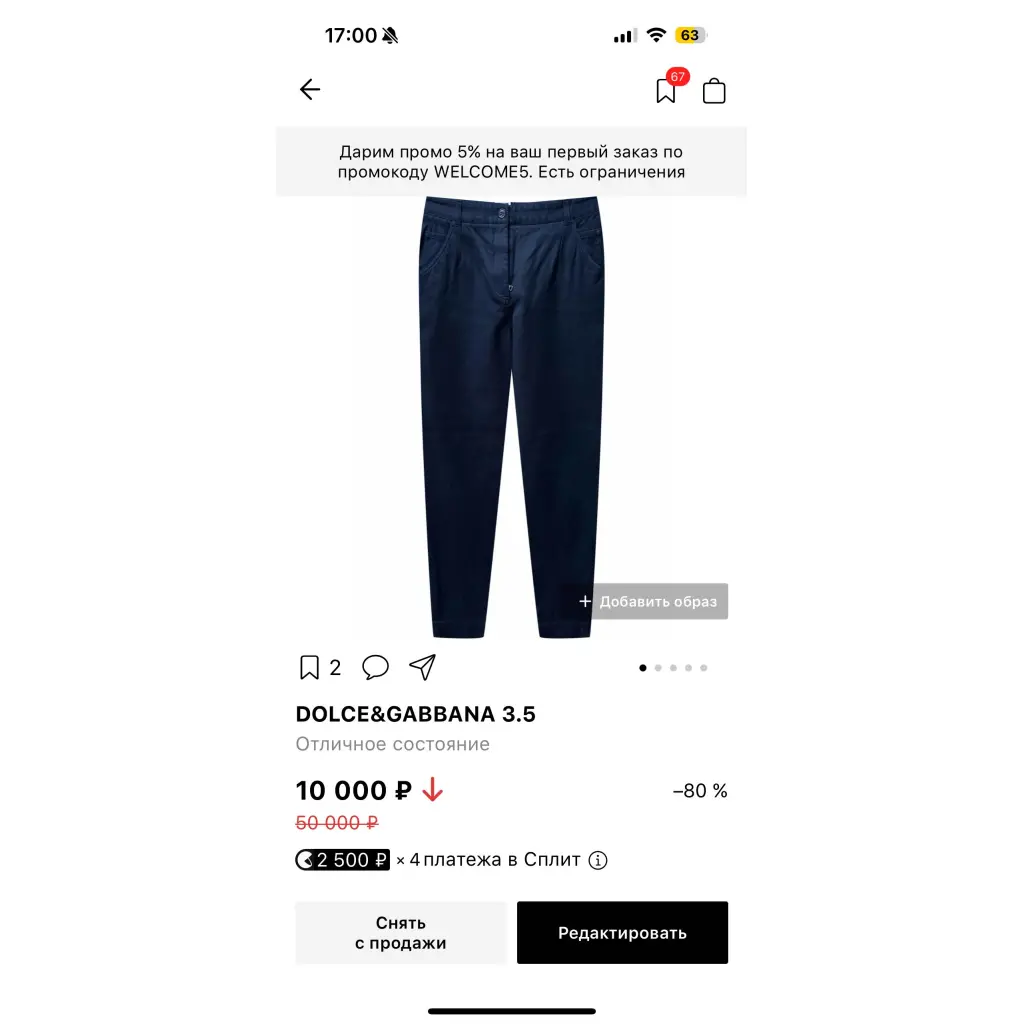The height and width of the screenshot is (1024, 1024).
Task: Share this listing via paper plane icon
Action: (x=422, y=668)
